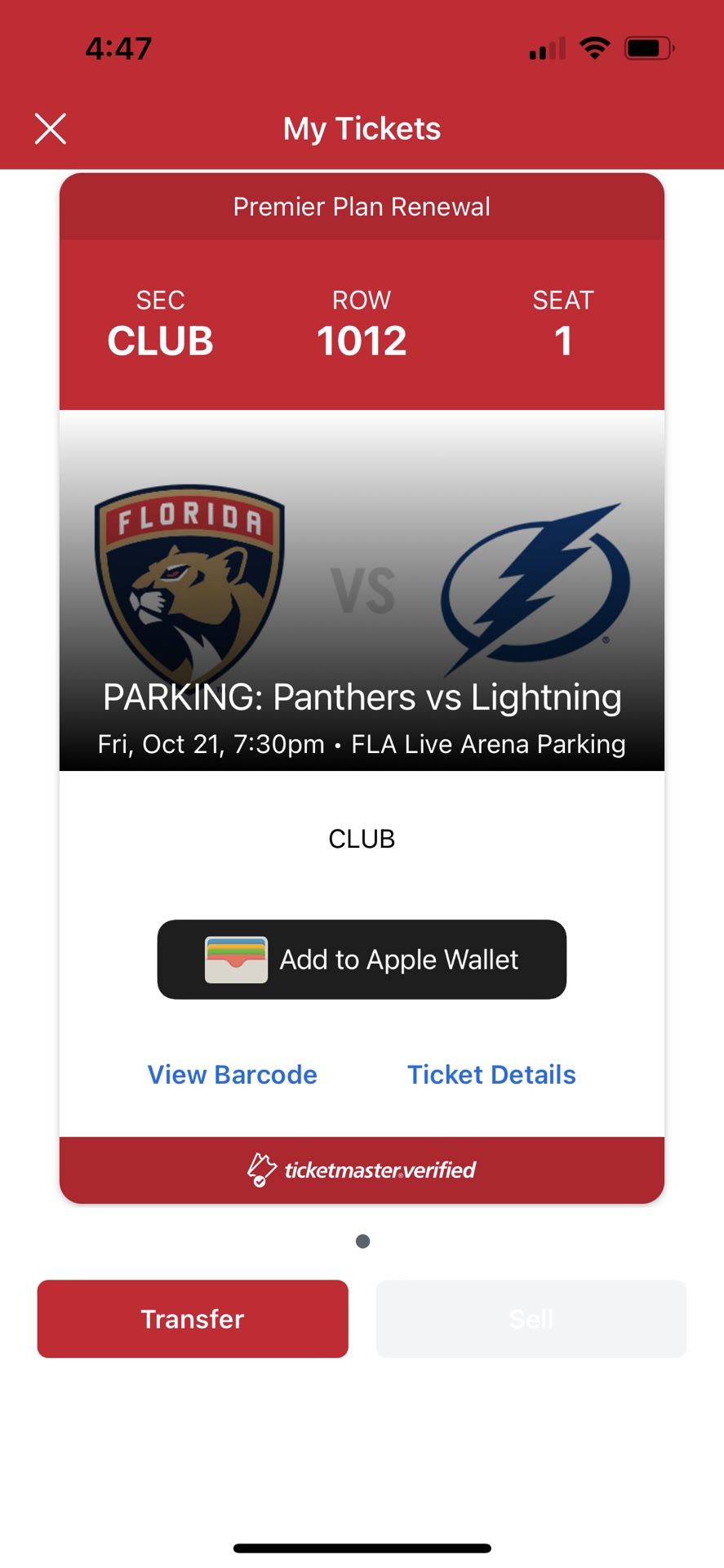Tap the Ticketmaster Verified ticket icon
This screenshot has height=1568, width=724.
(x=261, y=1169)
